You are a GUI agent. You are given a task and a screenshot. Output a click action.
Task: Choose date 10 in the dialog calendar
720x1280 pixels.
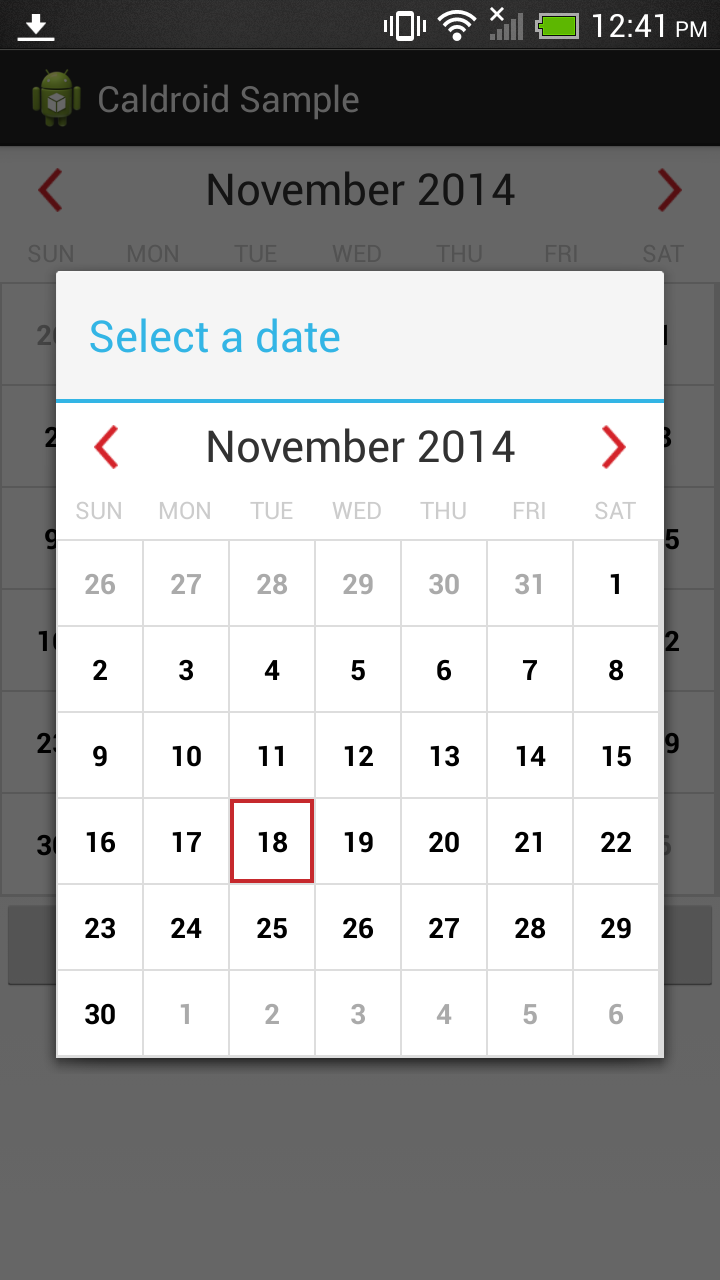coord(186,755)
